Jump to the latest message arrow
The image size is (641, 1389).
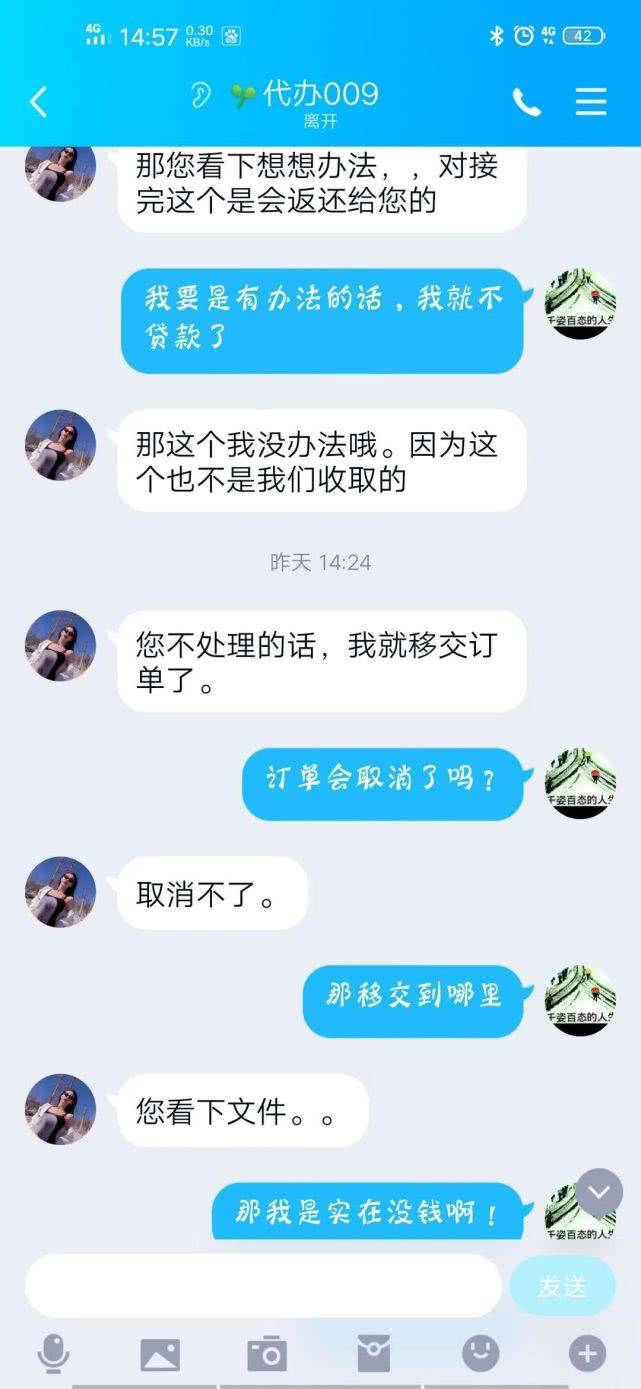(599, 1192)
